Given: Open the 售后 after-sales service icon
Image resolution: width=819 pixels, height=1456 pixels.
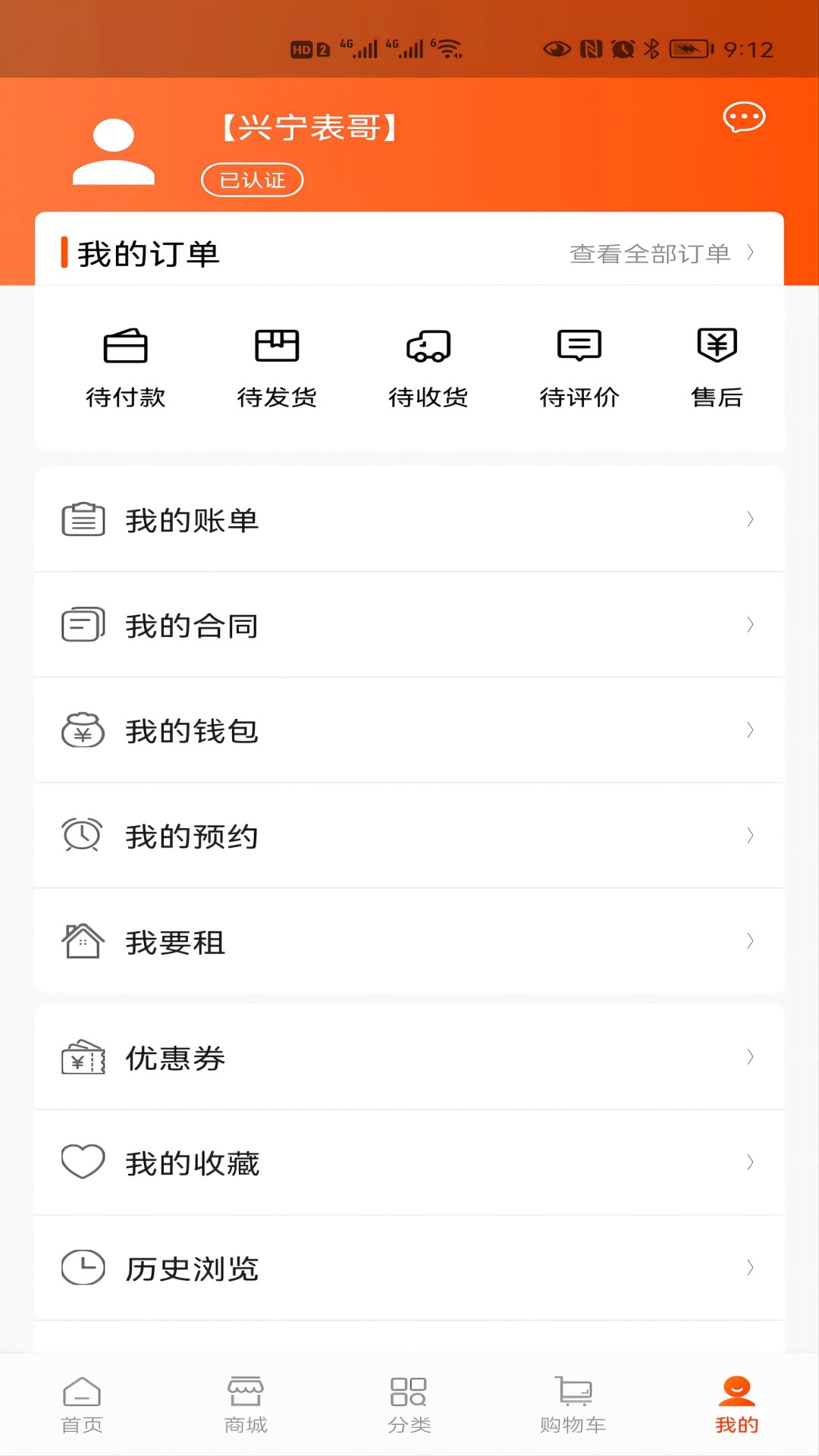Looking at the screenshot, I should [x=716, y=347].
